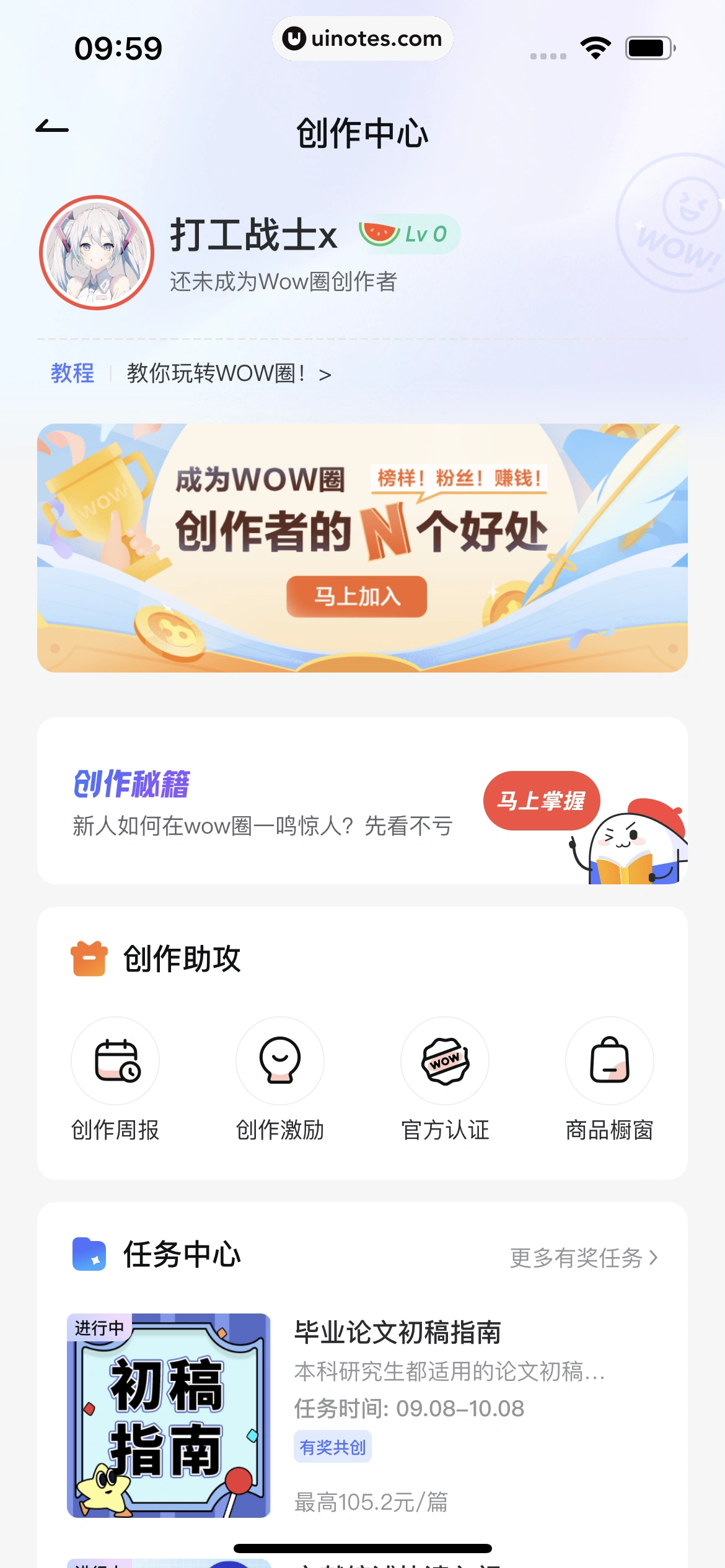The height and width of the screenshot is (1568, 725).
Task: Open the 商品橱窗 shopping bag icon
Action: click(x=609, y=1061)
